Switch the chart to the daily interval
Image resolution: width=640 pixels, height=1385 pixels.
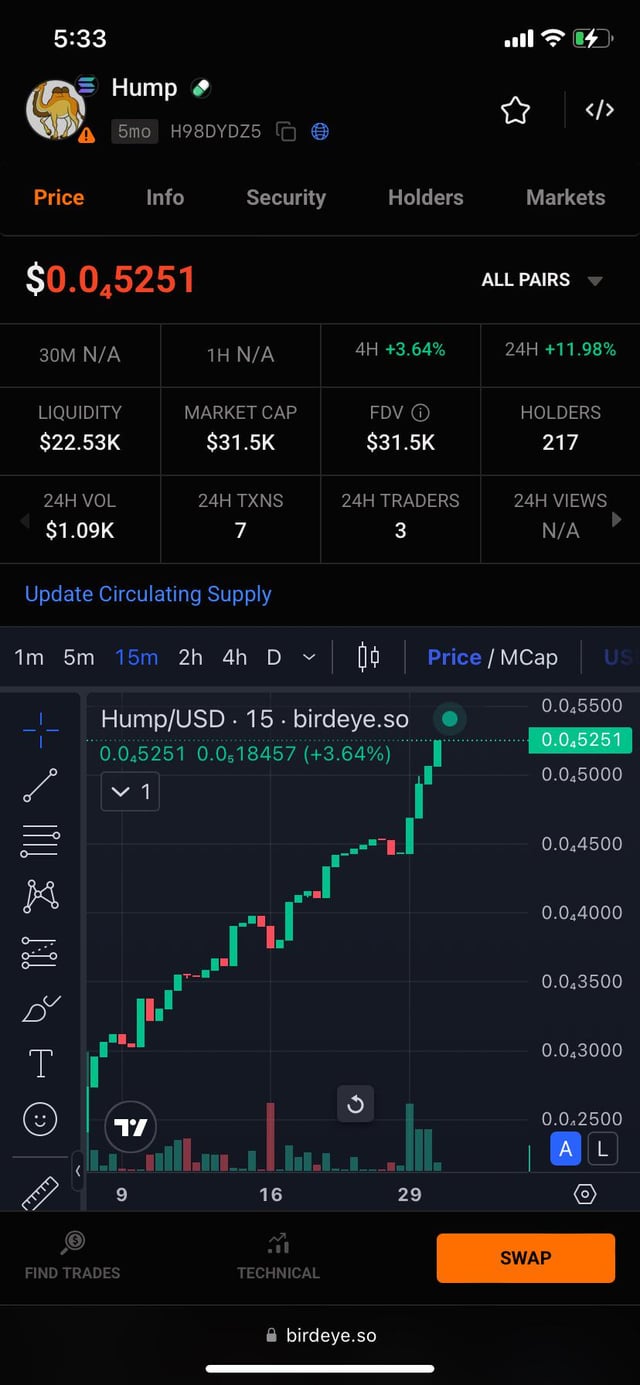pos(274,657)
